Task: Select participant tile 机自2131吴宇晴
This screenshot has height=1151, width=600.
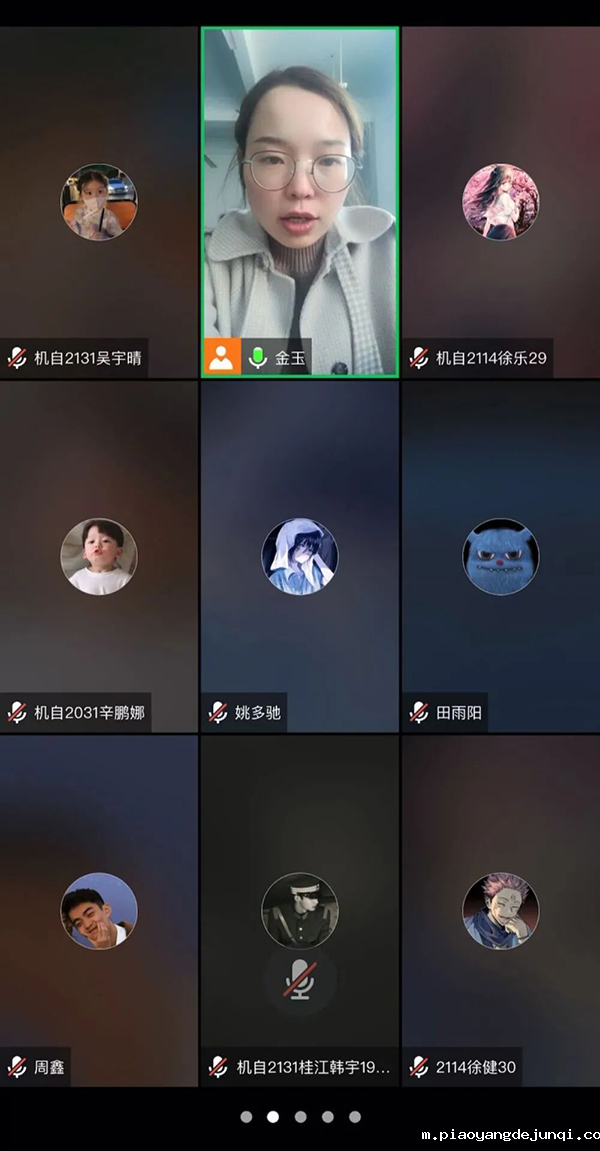Action: click(x=99, y=202)
